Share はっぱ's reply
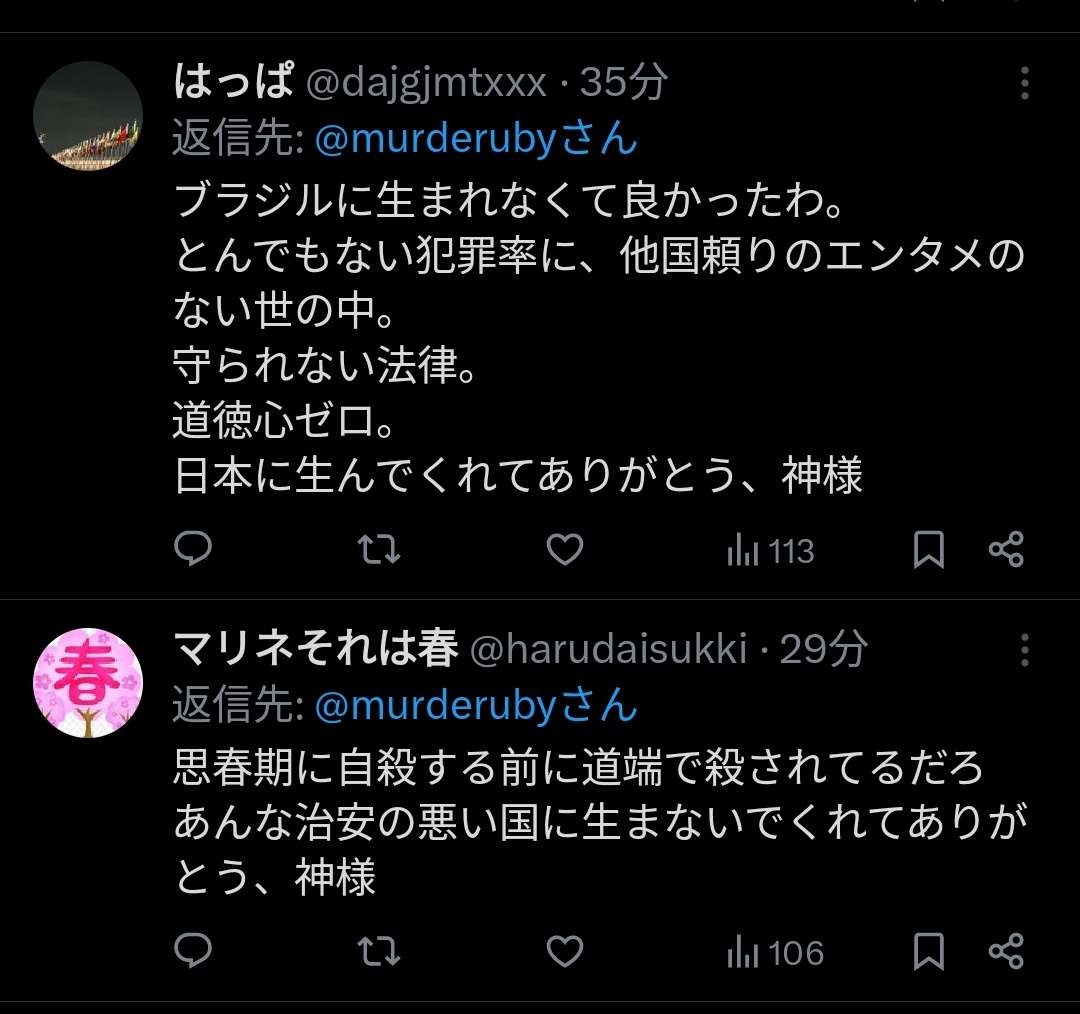 pos(1006,550)
